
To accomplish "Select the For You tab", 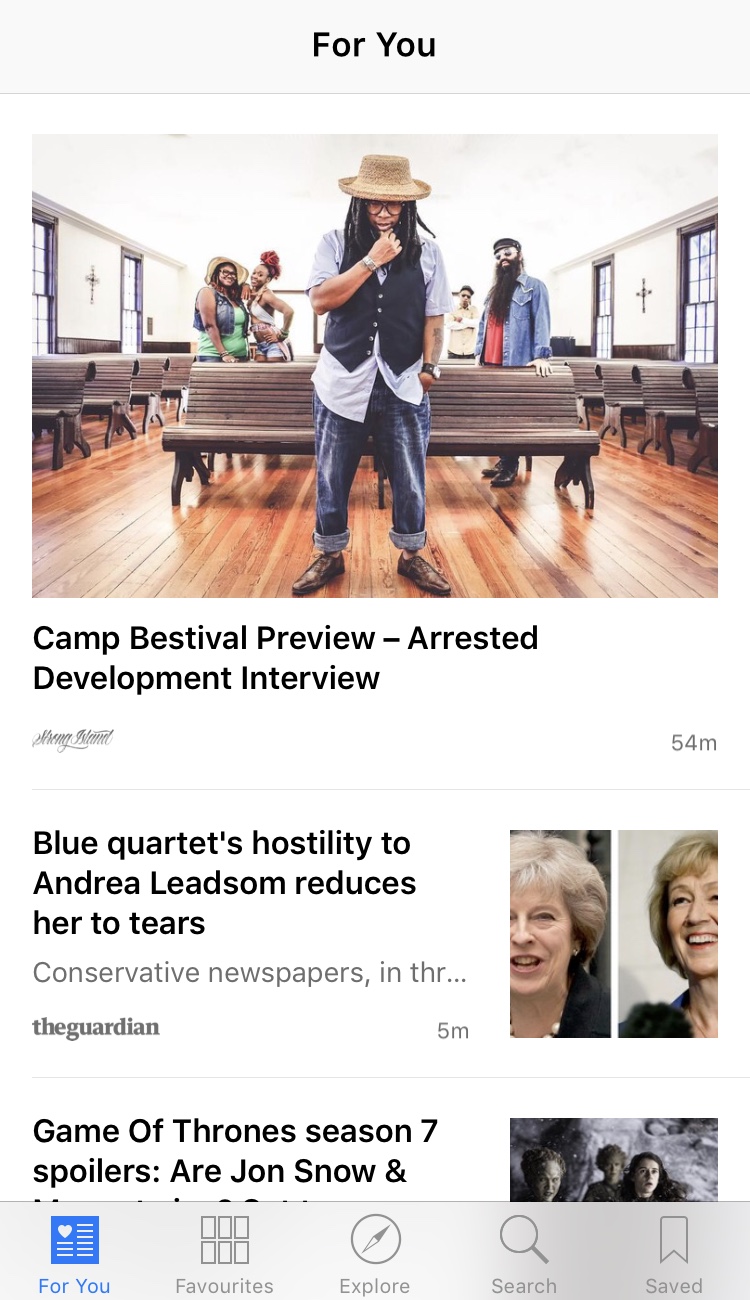I will 74,1254.
